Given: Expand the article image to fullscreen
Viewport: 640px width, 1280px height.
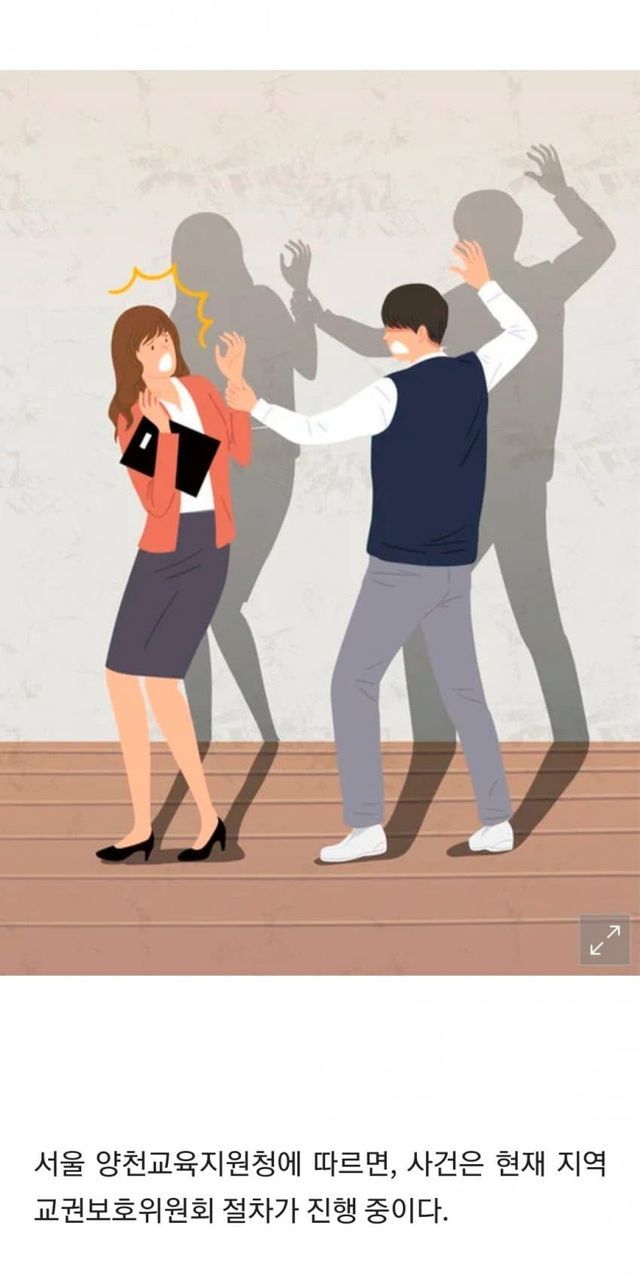Looking at the screenshot, I should (x=604, y=940).
